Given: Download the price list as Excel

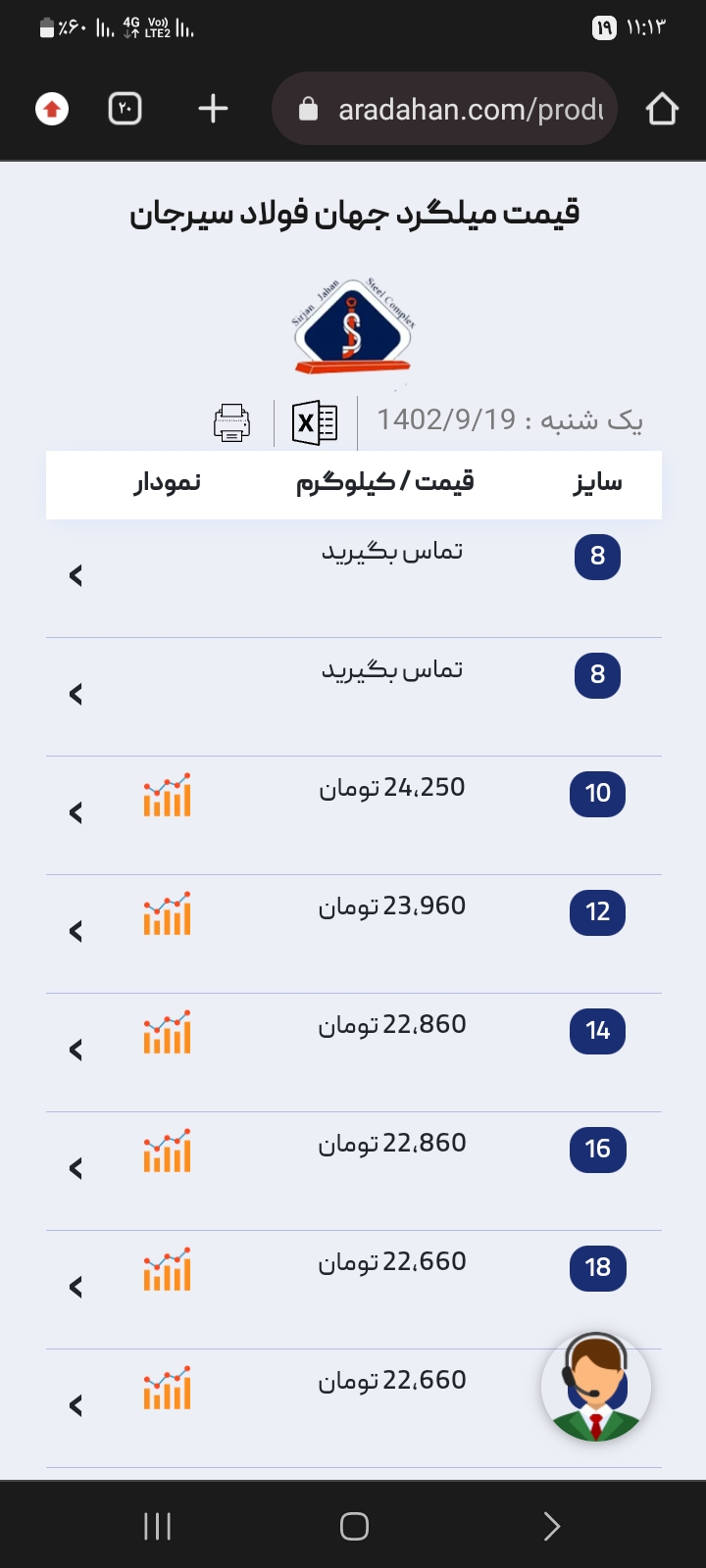Looking at the screenshot, I should [x=315, y=422].
